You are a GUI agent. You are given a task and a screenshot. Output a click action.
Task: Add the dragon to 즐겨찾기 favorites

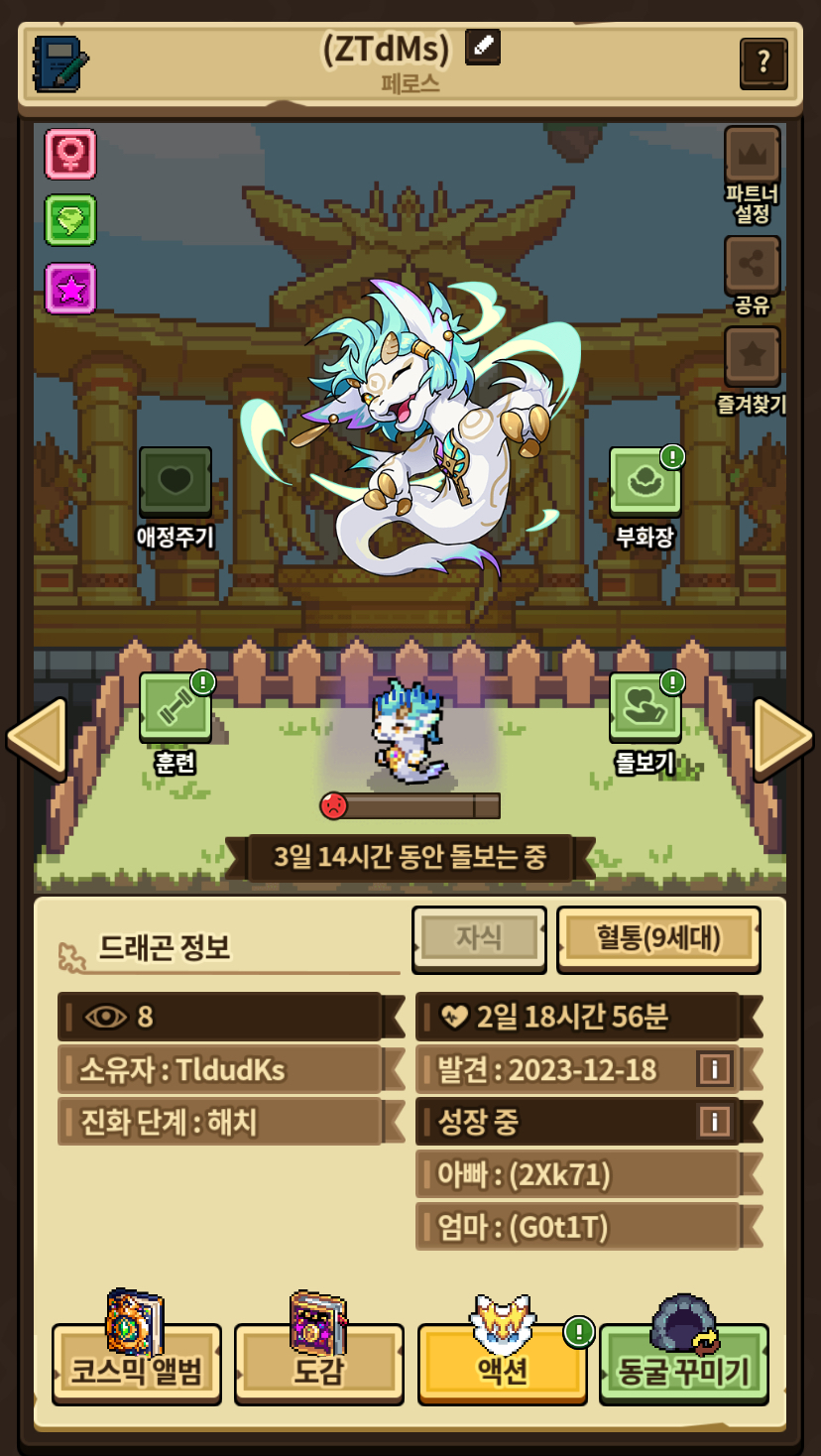753,356
